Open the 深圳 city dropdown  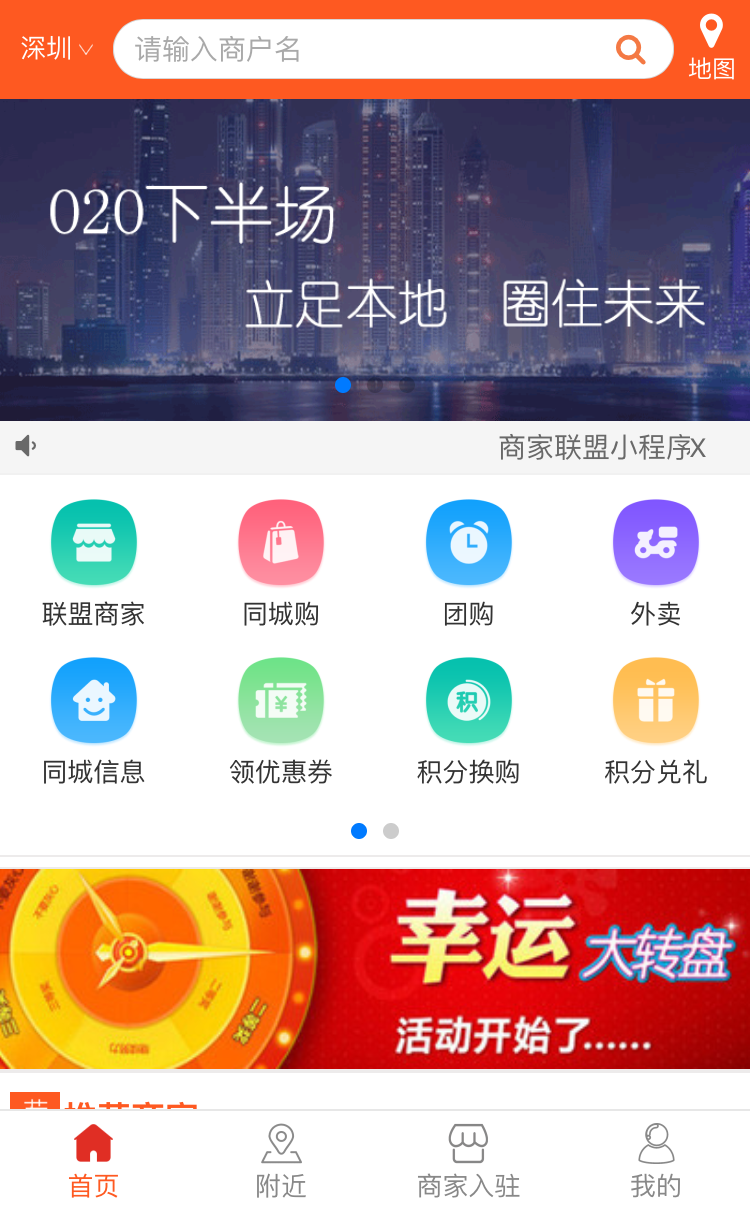pos(57,48)
